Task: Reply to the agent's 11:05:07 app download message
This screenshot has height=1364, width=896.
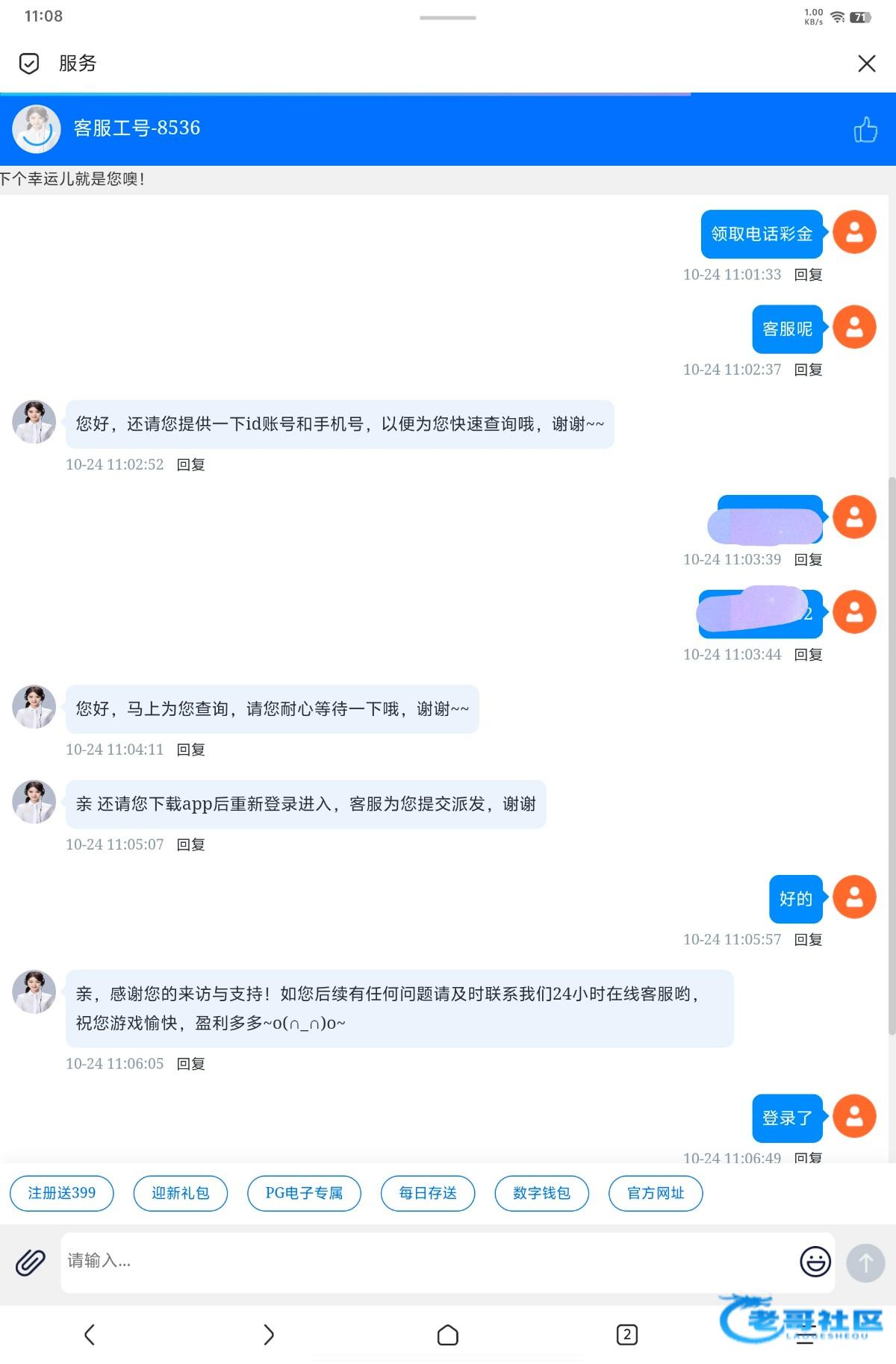Action: tap(190, 844)
